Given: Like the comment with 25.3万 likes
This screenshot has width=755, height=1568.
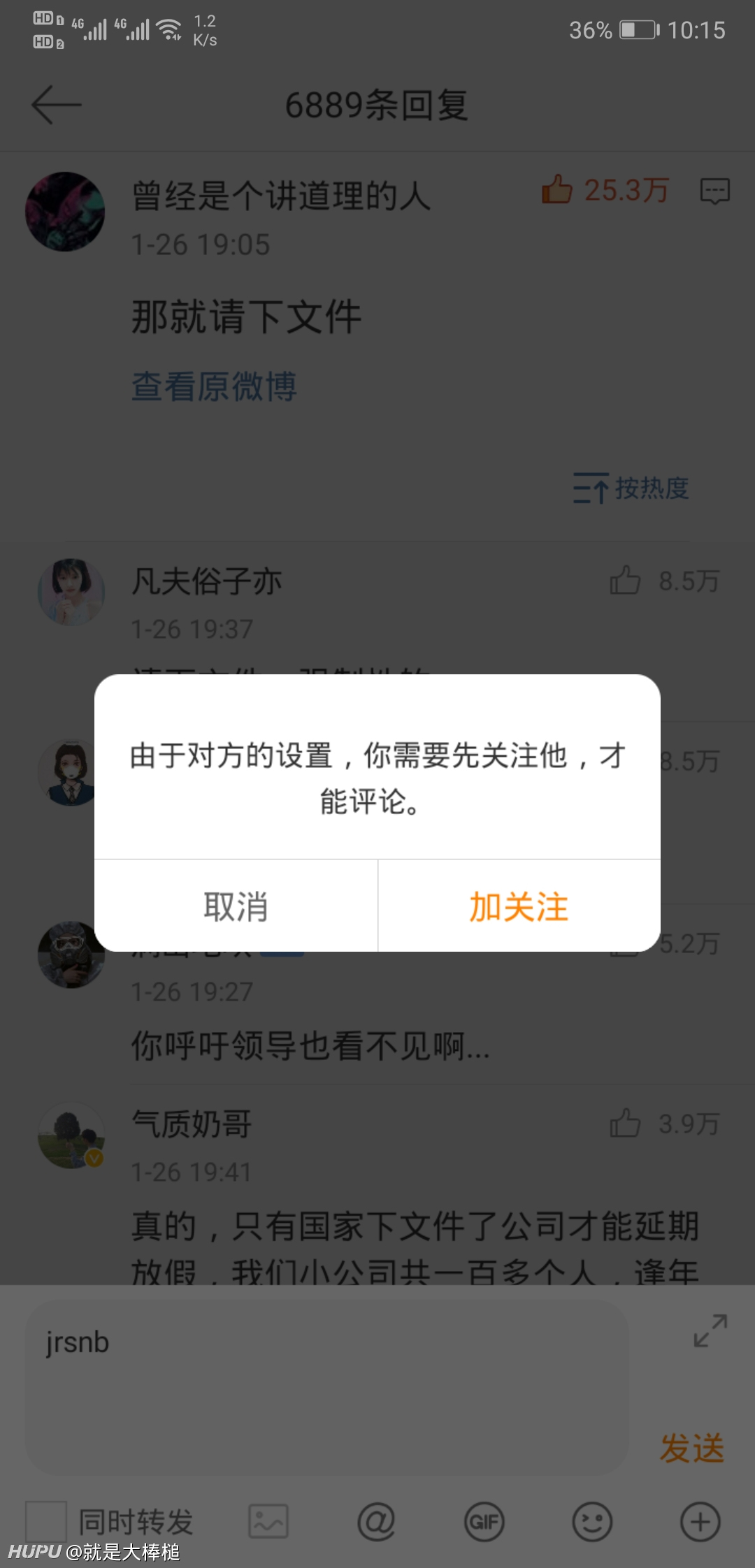Looking at the screenshot, I should click(556, 189).
